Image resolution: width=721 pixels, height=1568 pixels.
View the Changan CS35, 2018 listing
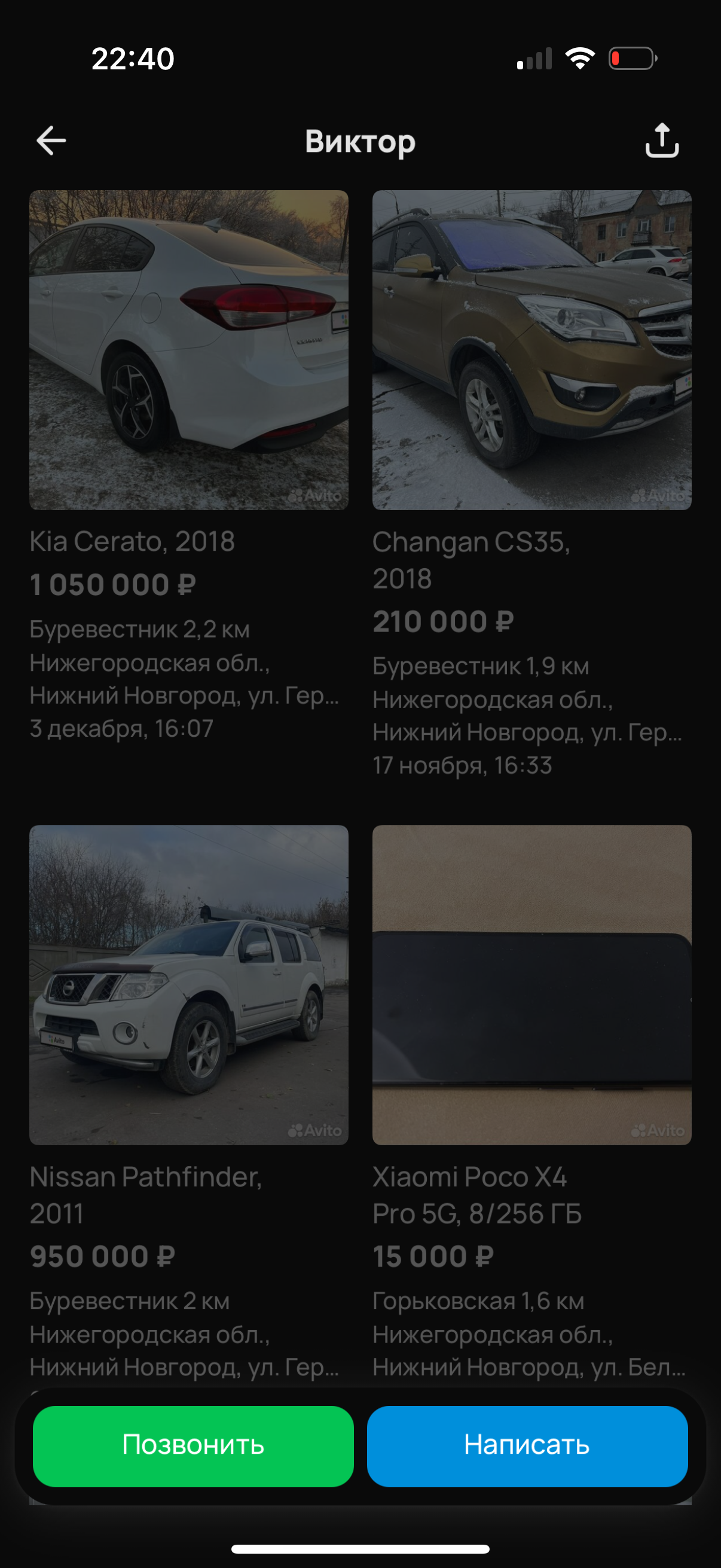(x=531, y=350)
